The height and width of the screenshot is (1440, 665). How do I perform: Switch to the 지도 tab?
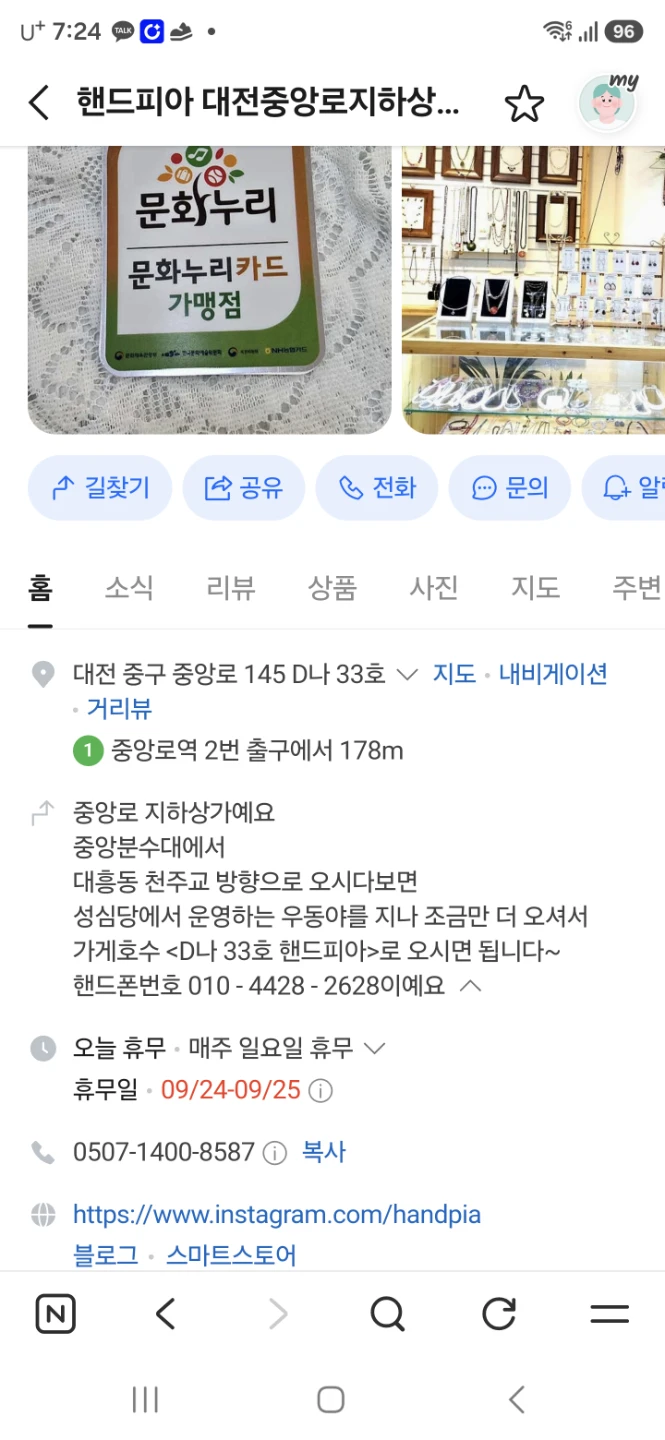click(536, 588)
